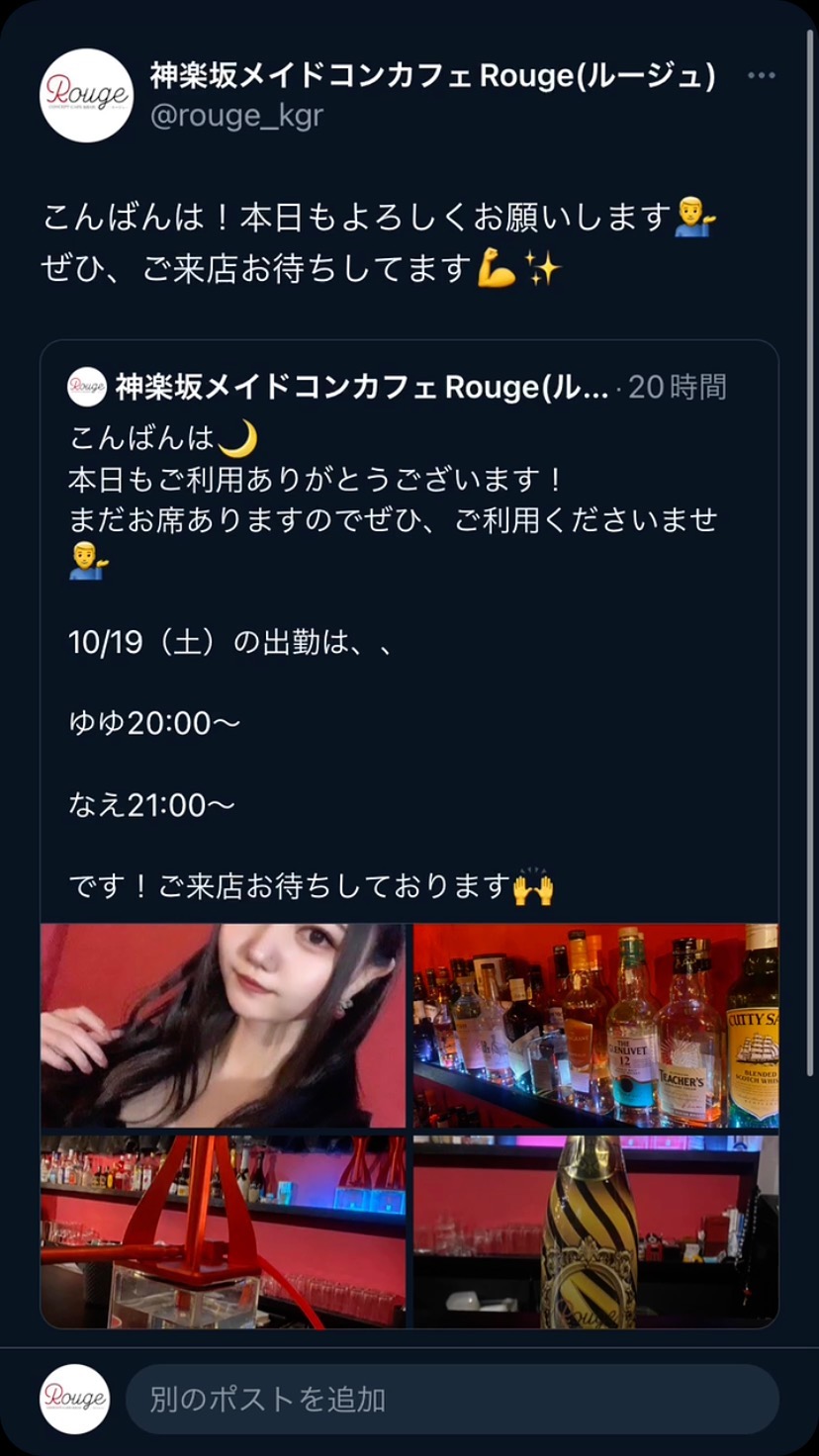The image size is (819, 1456).
Task: View the red hookah bar photo
Action: pyautogui.click(x=224, y=1230)
